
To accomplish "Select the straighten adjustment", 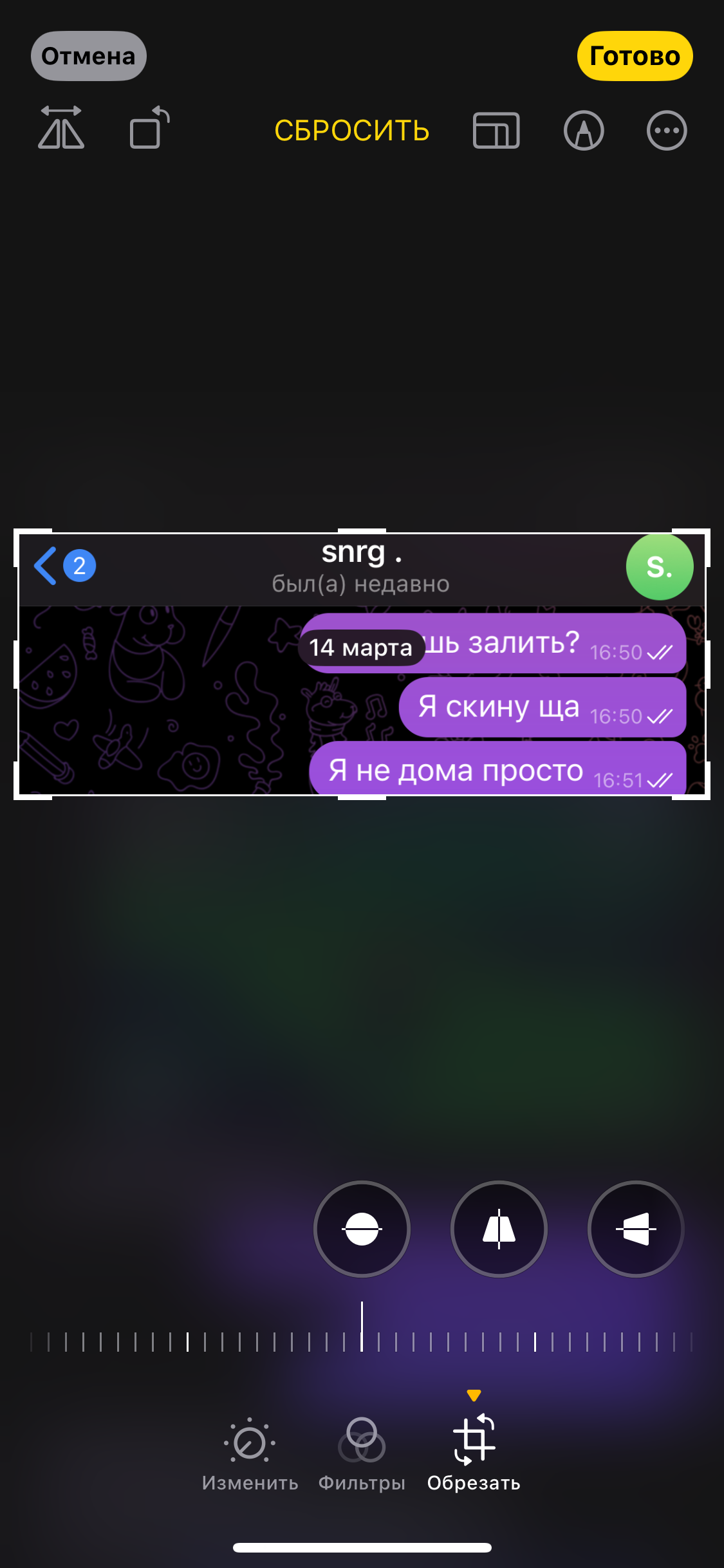I will click(x=362, y=1229).
